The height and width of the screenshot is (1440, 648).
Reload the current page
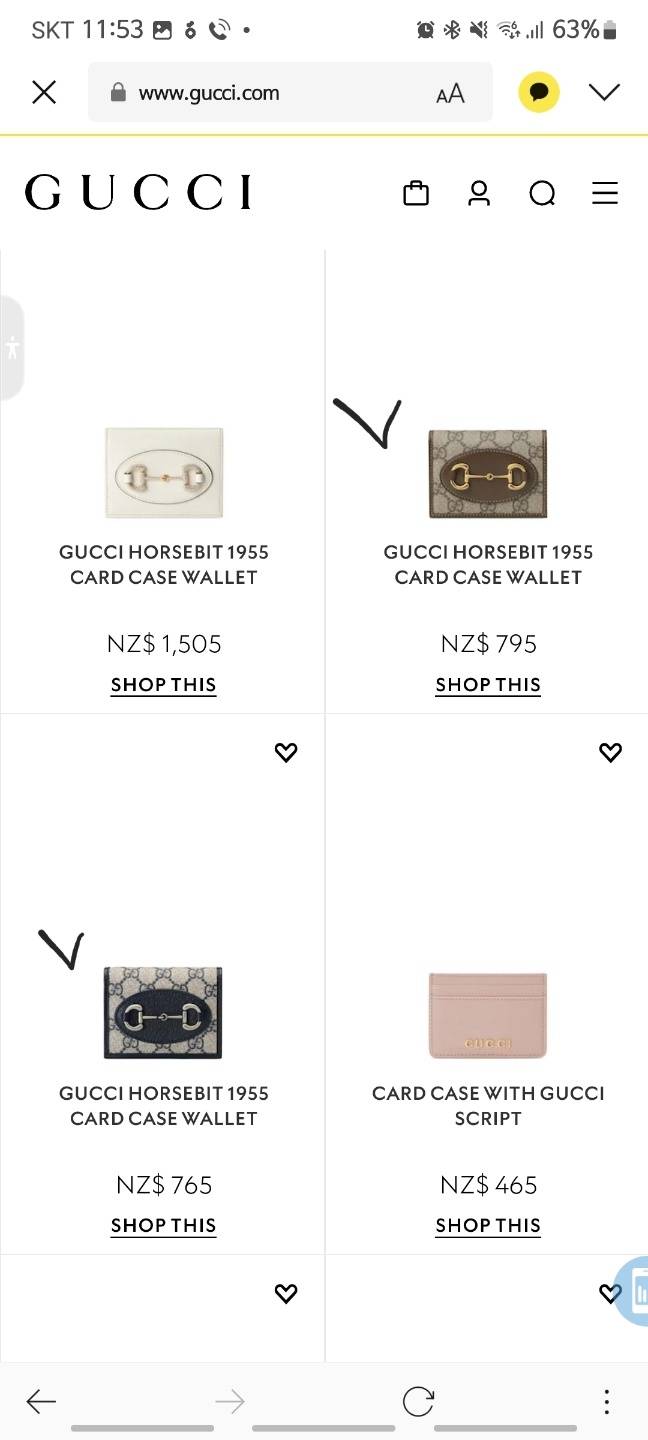click(418, 1402)
